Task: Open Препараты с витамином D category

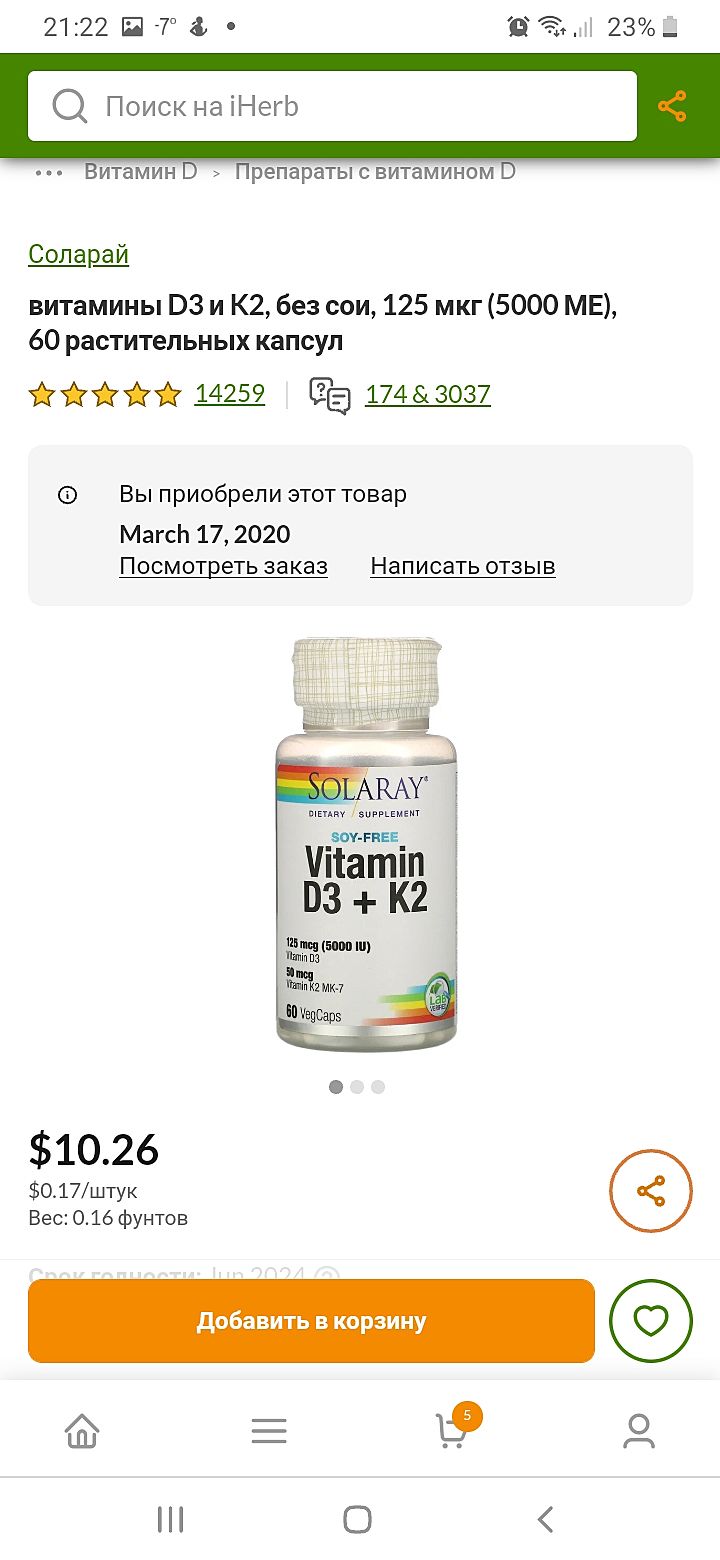Action: [x=375, y=172]
